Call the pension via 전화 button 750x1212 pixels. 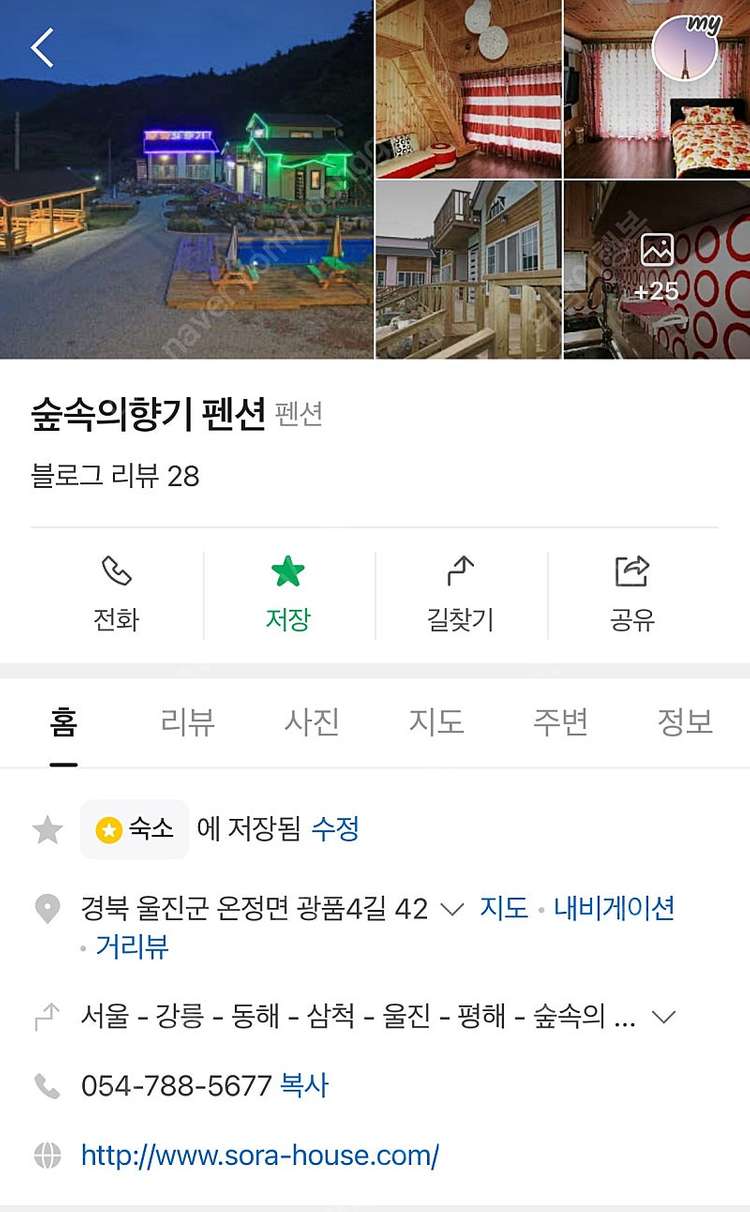pos(116,595)
